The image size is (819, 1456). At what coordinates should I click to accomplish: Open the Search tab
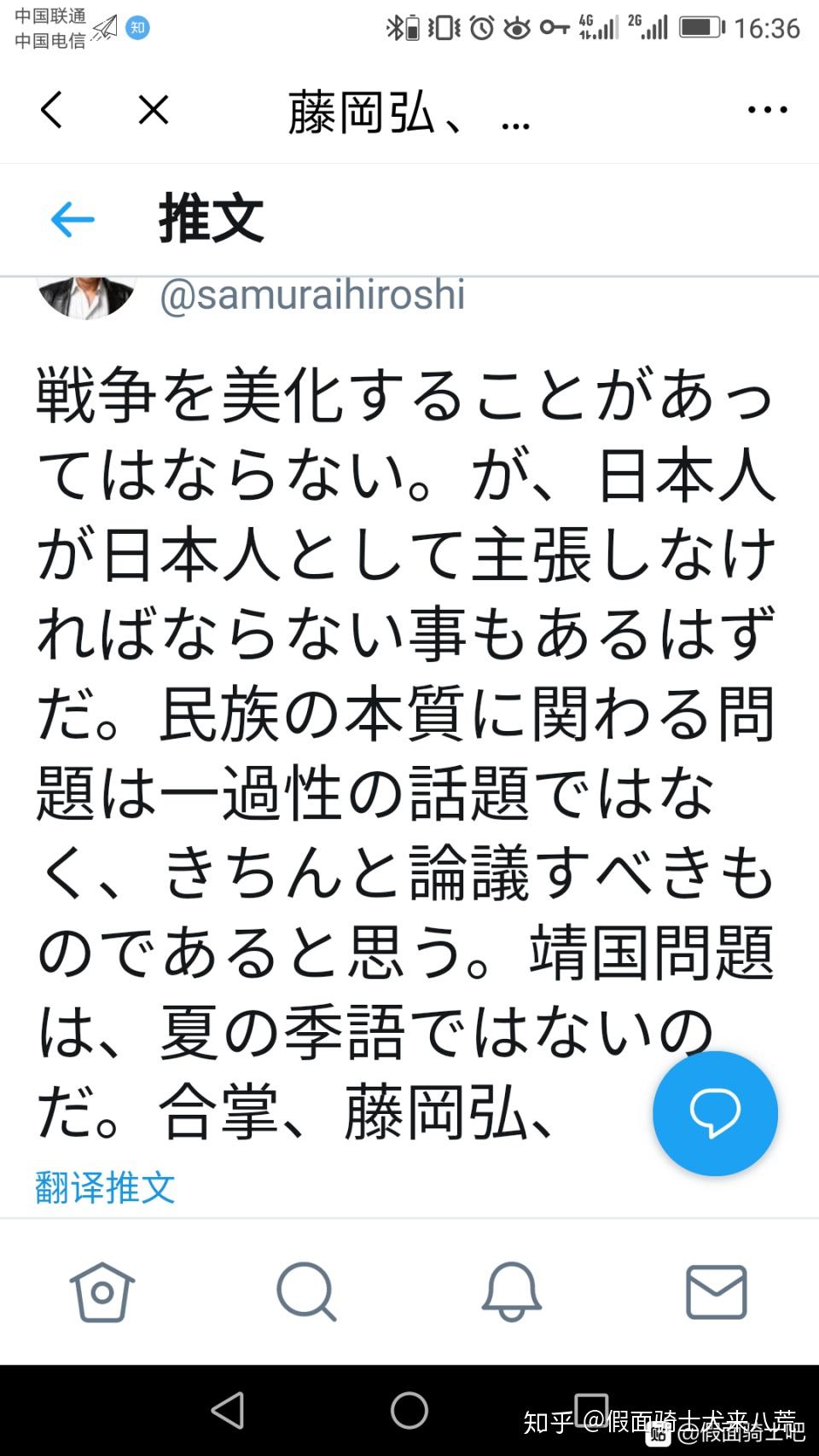click(x=306, y=1291)
